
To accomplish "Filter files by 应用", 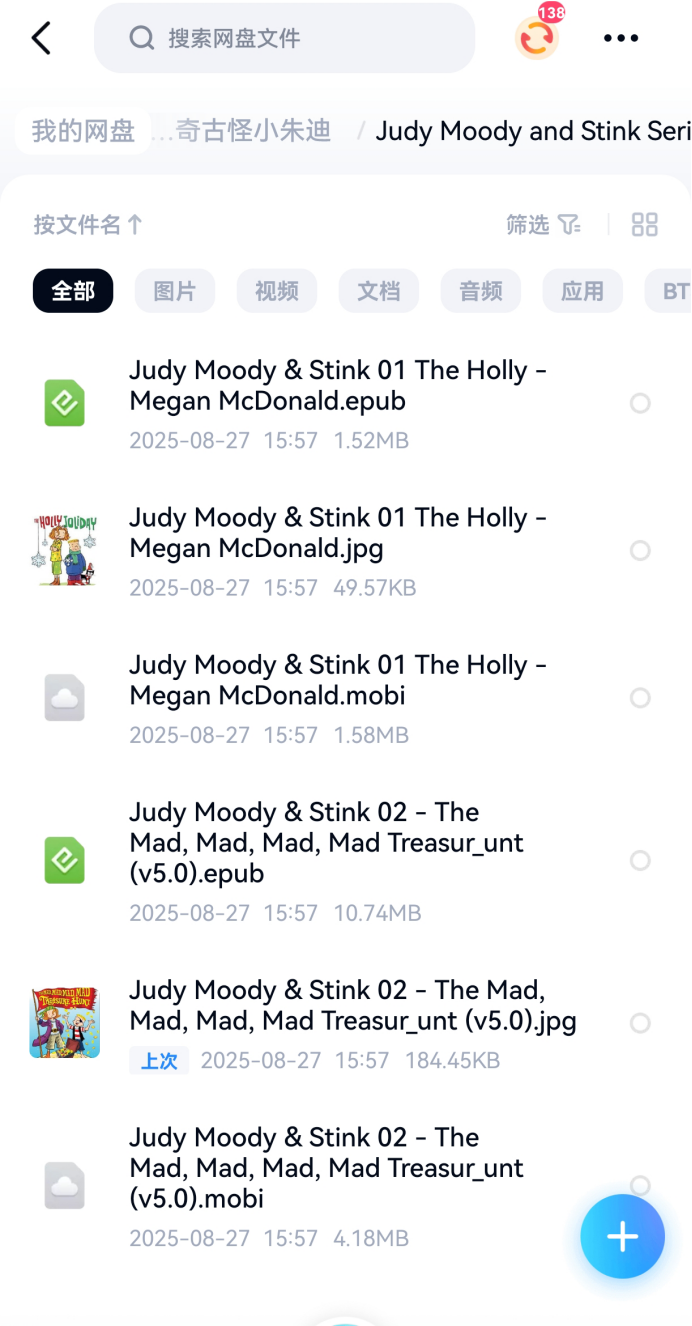I will tap(582, 291).
